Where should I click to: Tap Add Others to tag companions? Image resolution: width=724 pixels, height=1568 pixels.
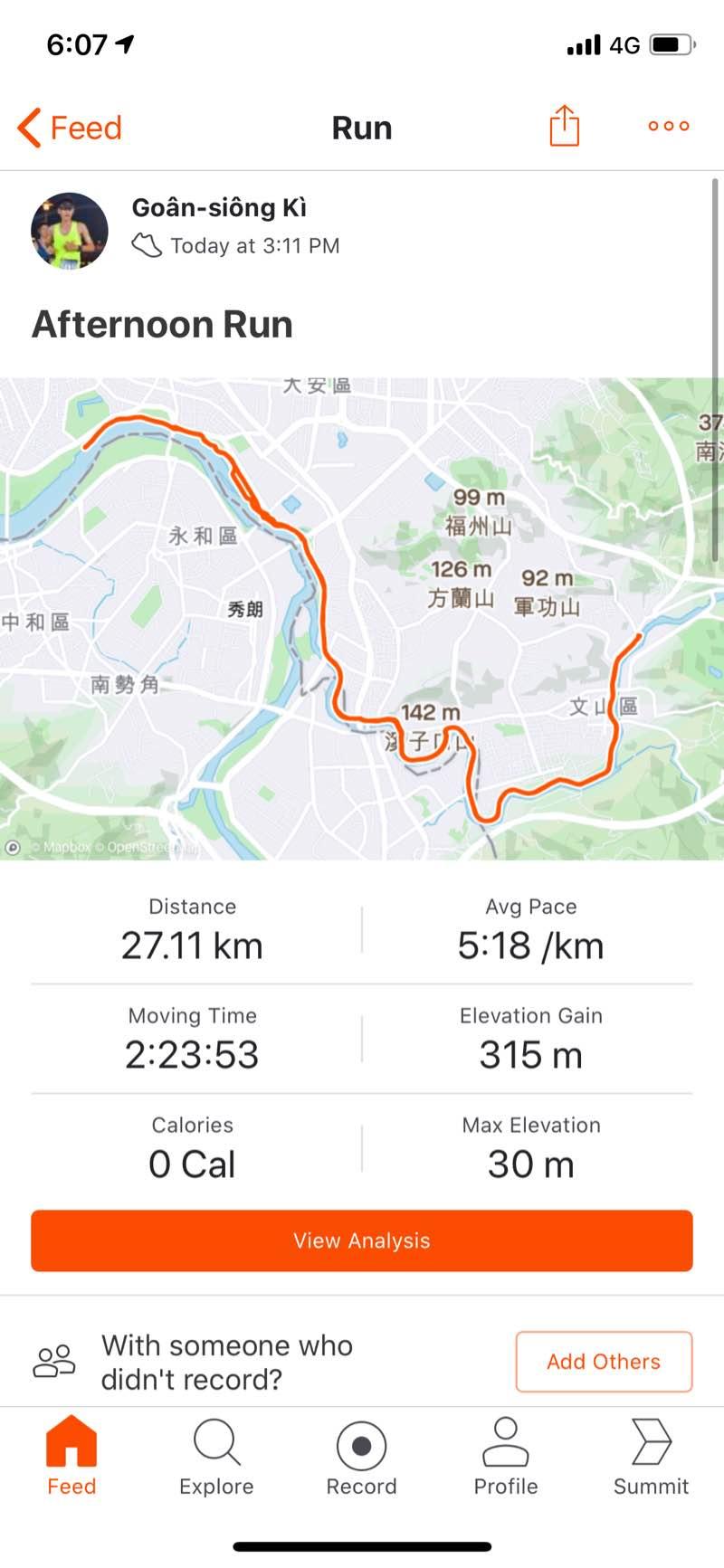604,1362
